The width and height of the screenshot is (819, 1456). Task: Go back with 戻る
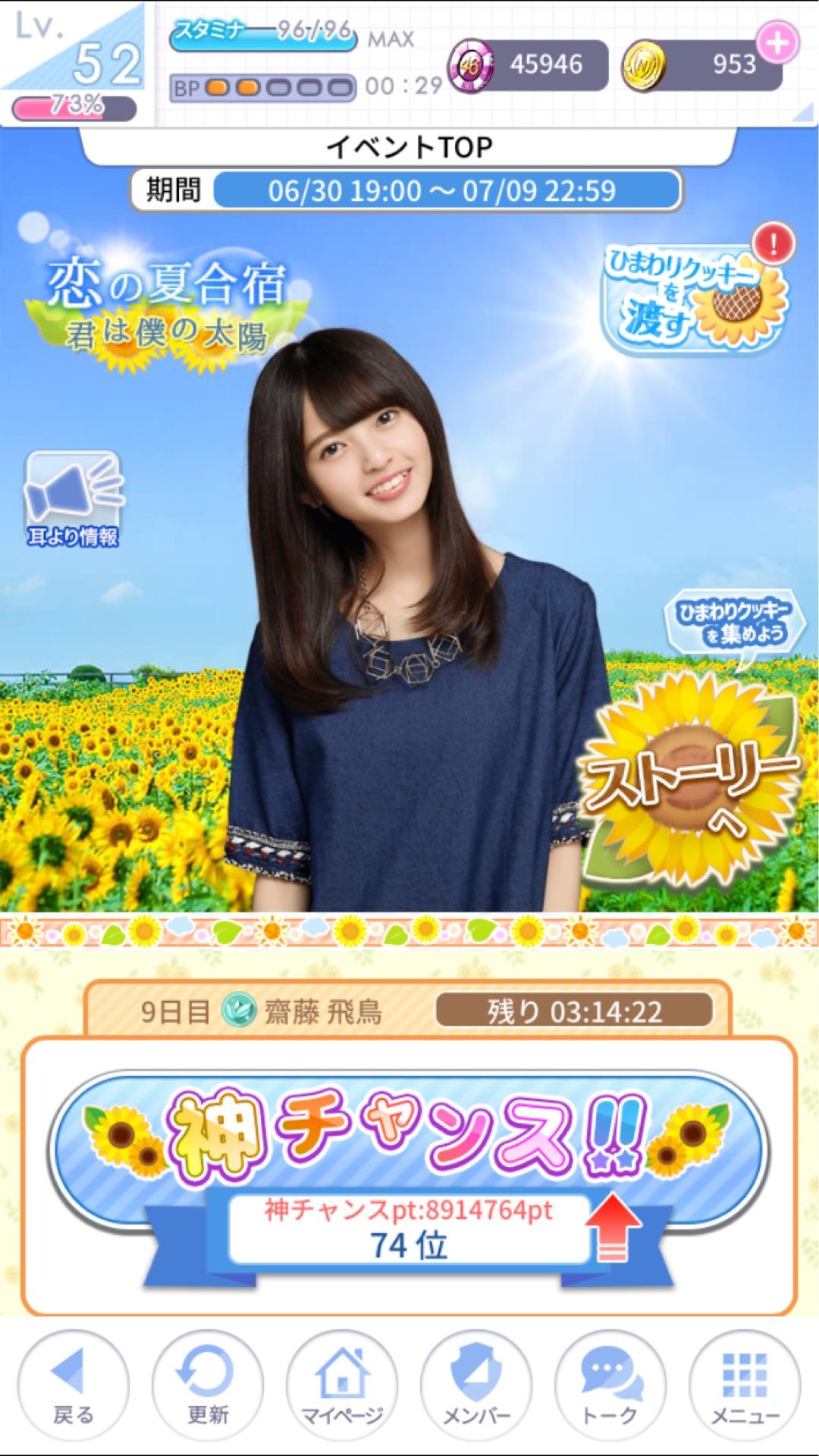point(73,1385)
